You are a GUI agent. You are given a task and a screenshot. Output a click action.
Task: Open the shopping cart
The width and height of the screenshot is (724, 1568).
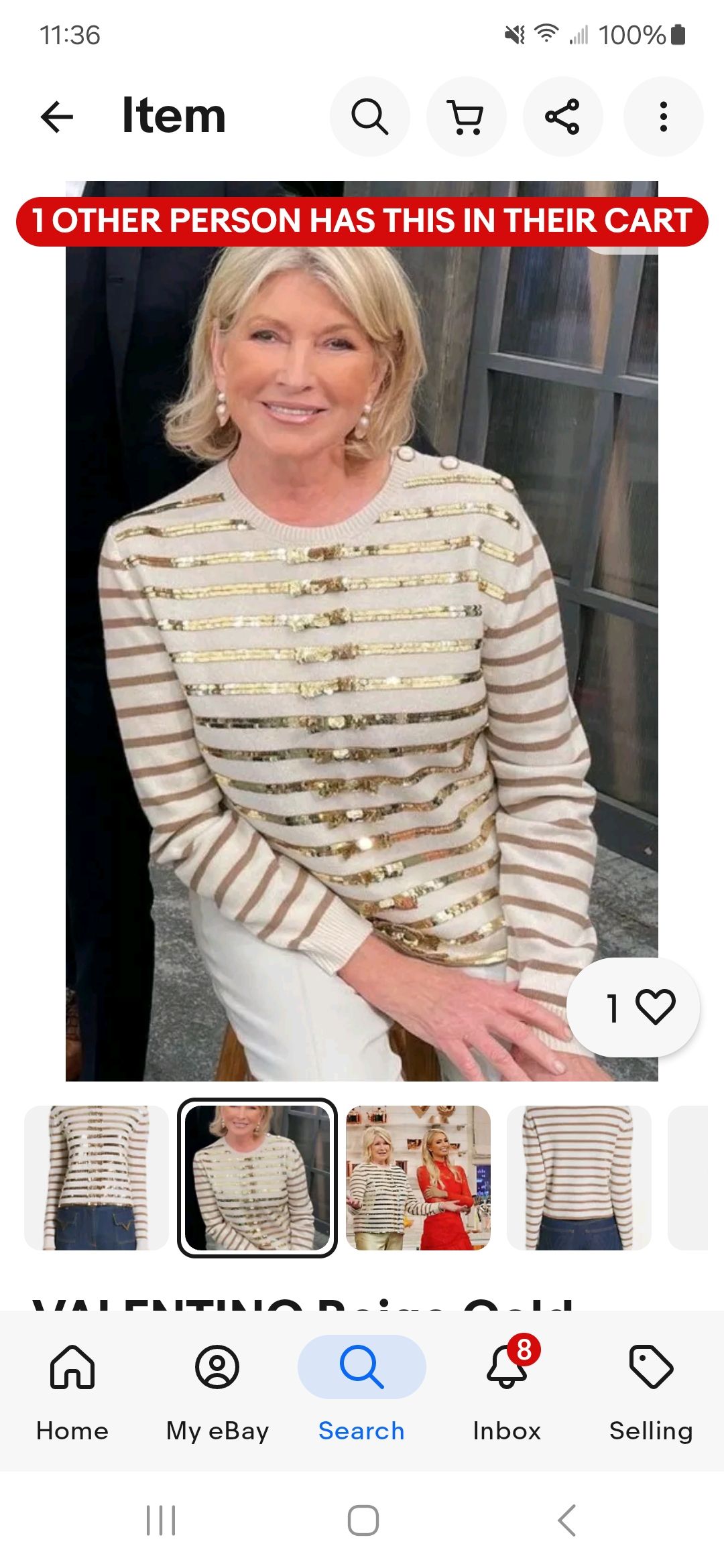pyautogui.click(x=466, y=117)
